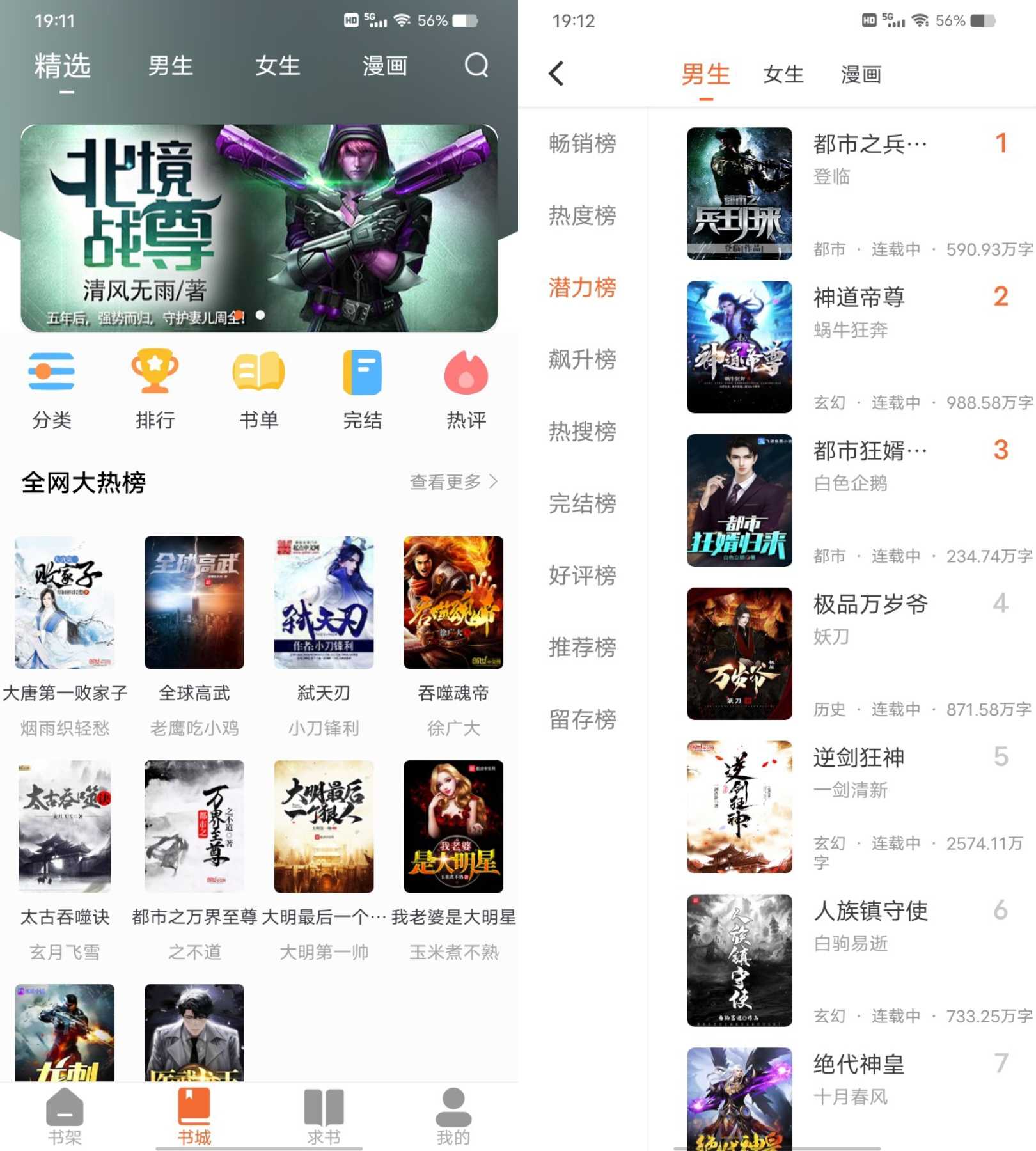Select the 飙升榜 ranking list
Image resolution: width=1036 pixels, height=1151 pixels.
click(x=582, y=359)
